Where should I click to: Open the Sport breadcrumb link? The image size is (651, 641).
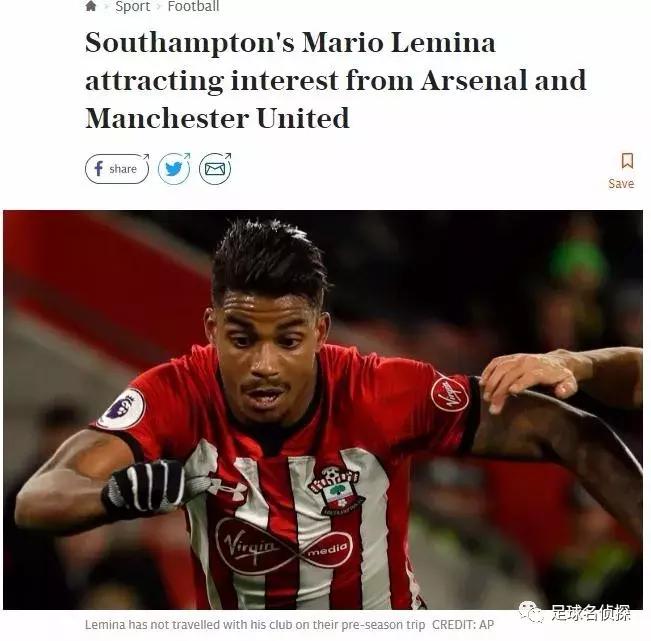click(132, 6)
